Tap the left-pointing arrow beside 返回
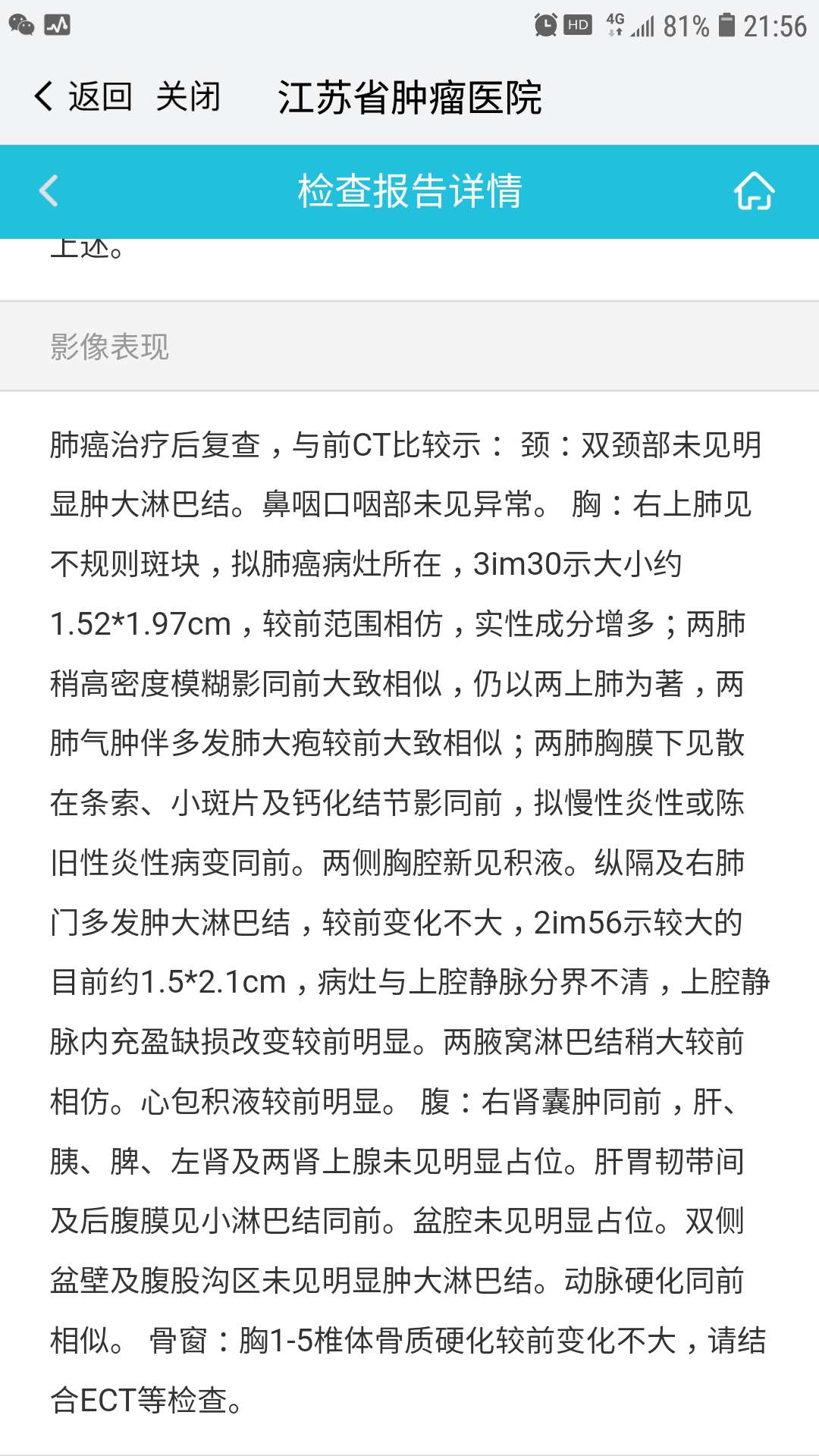Image resolution: width=819 pixels, height=1456 pixels. (x=42, y=96)
